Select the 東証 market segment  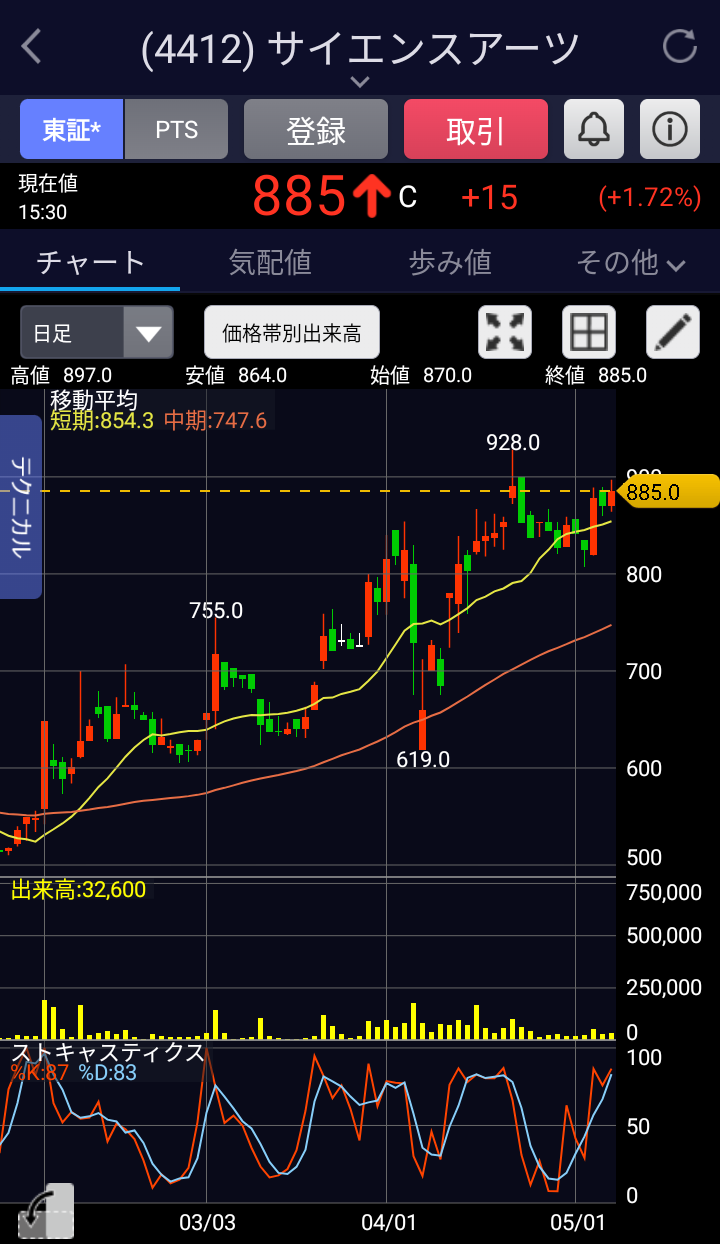[71, 130]
